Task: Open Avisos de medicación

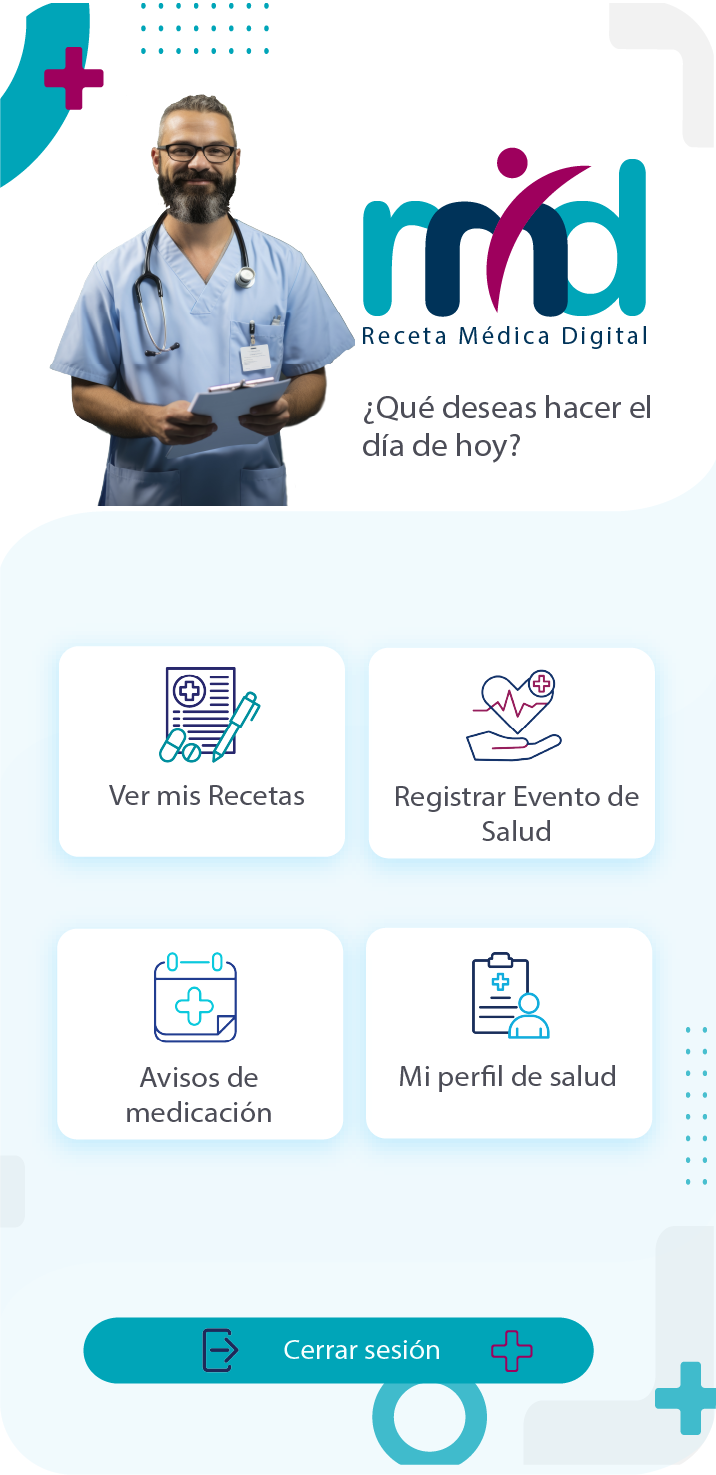Action: (200, 1033)
